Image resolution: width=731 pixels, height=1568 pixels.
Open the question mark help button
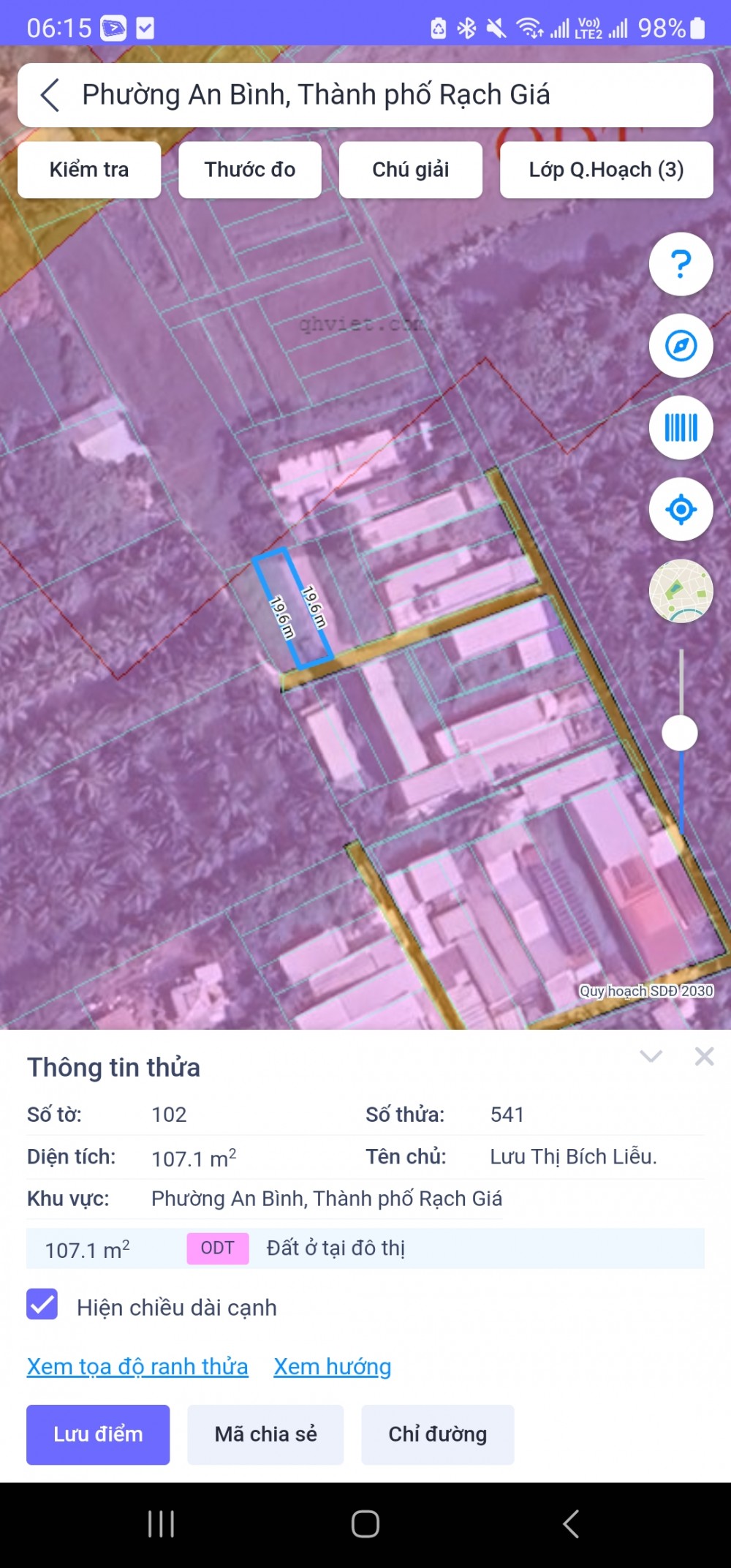pos(681,264)
